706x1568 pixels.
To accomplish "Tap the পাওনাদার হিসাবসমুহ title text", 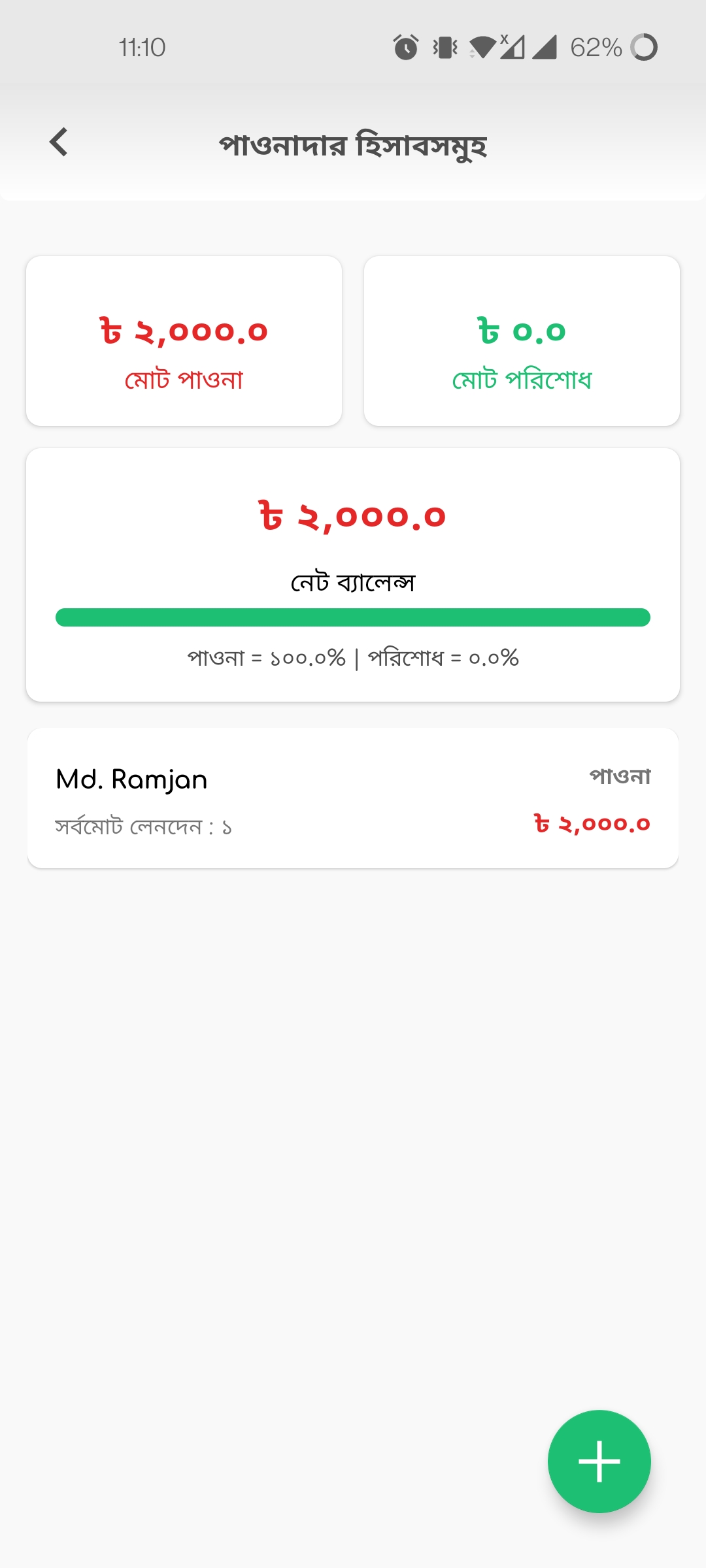I will (353, 145).
